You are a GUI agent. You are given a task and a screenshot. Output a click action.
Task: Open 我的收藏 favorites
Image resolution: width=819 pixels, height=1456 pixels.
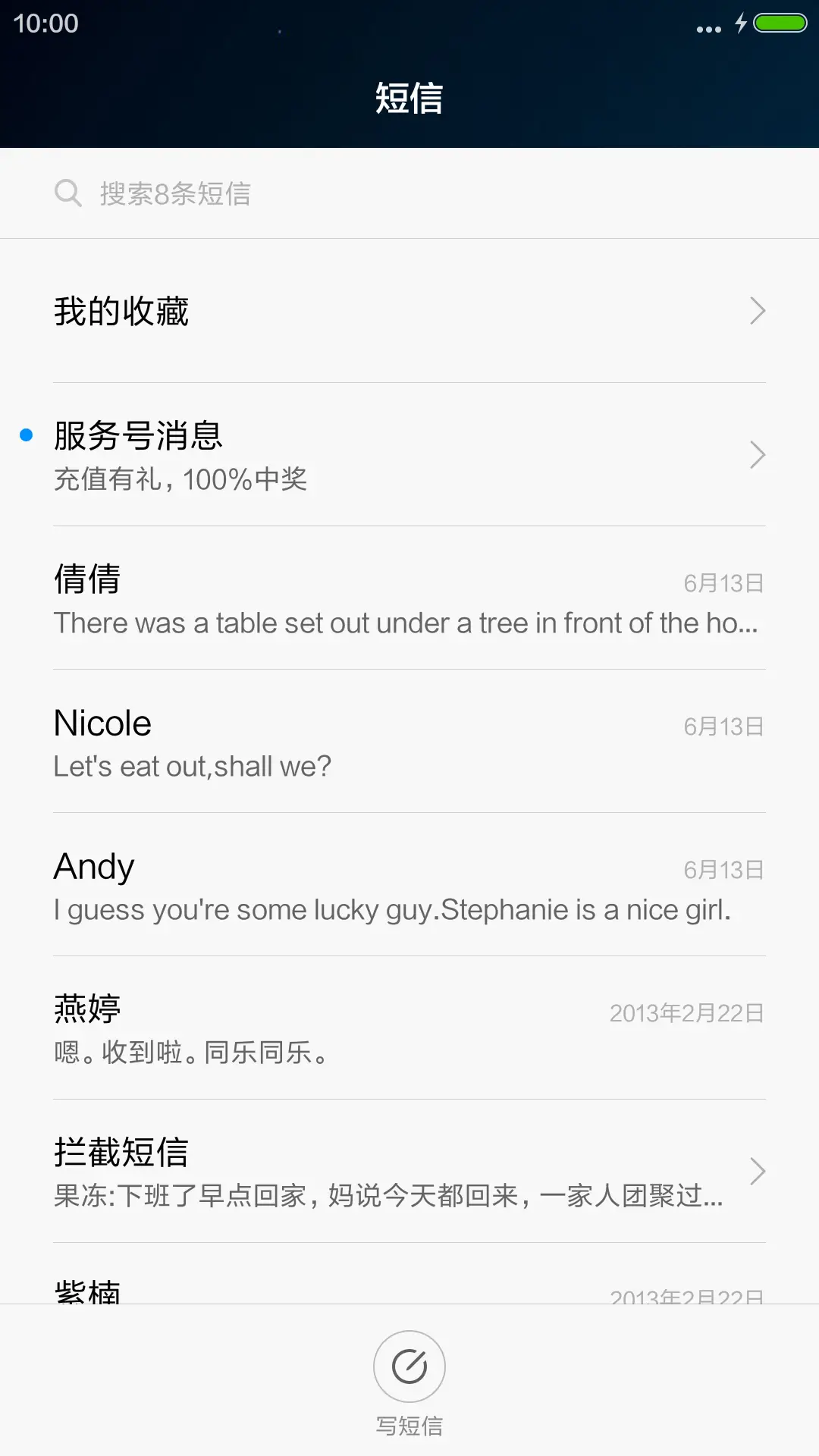coord(409,311)
